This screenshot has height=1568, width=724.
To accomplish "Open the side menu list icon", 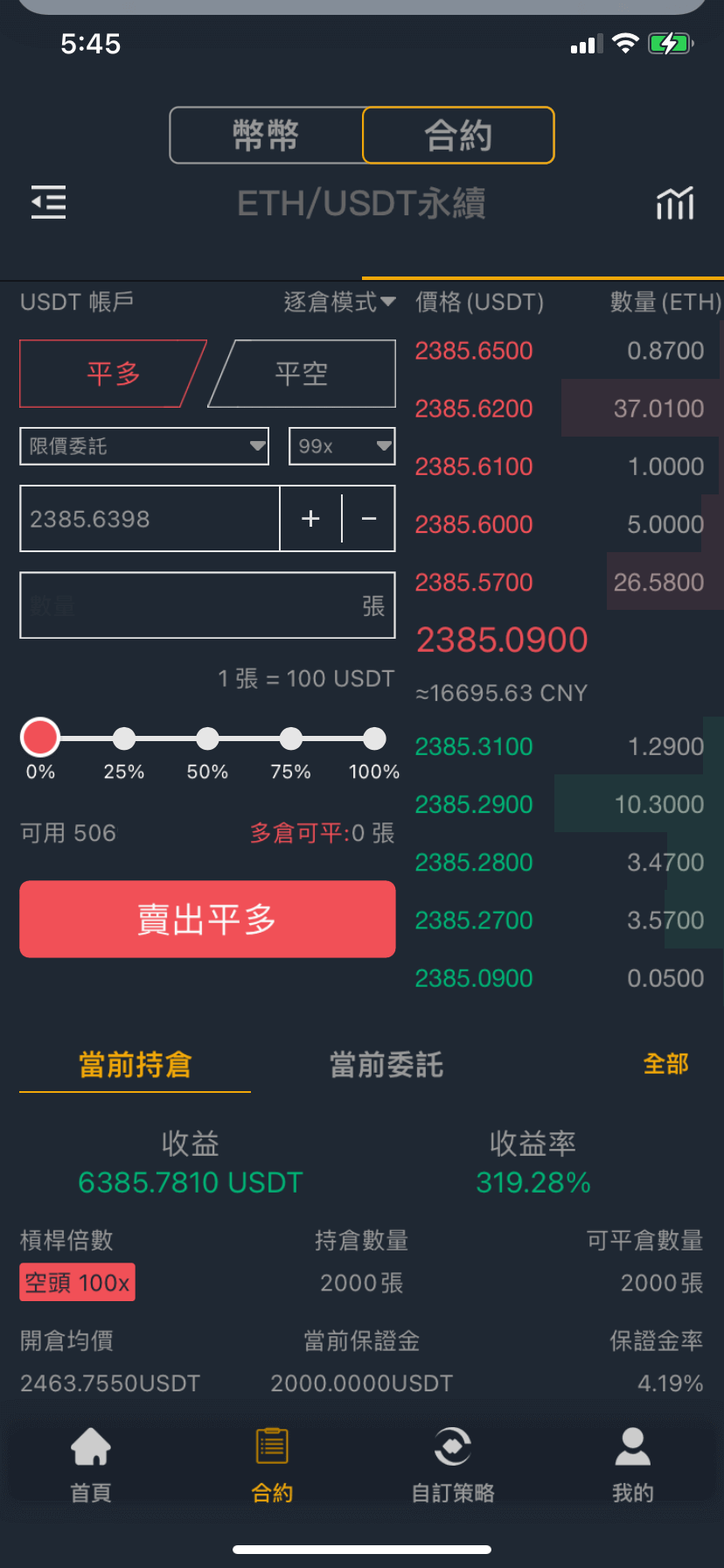I will coord(49,202).
